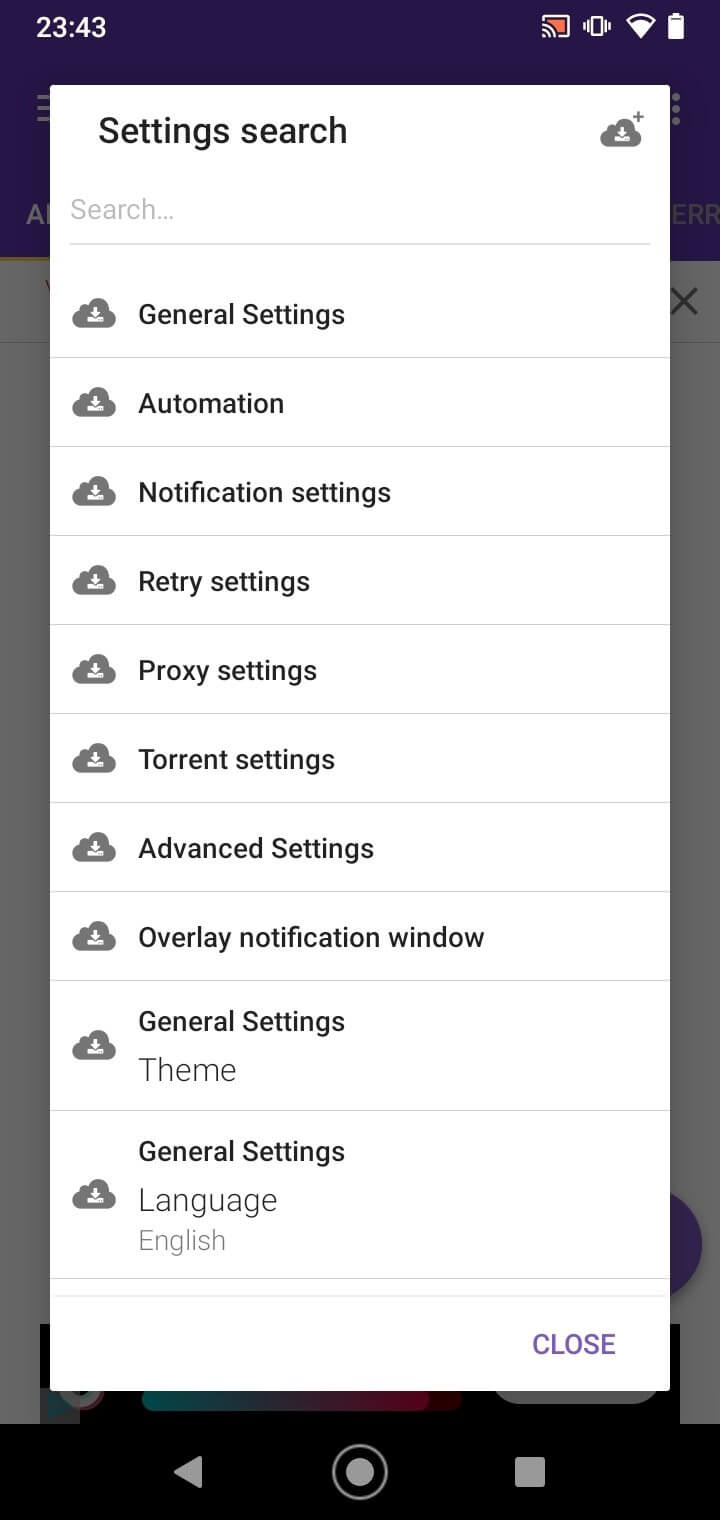Dismiss the banner with the X icon
Screen dimensions: 720x1520
[x=683, y=301]
